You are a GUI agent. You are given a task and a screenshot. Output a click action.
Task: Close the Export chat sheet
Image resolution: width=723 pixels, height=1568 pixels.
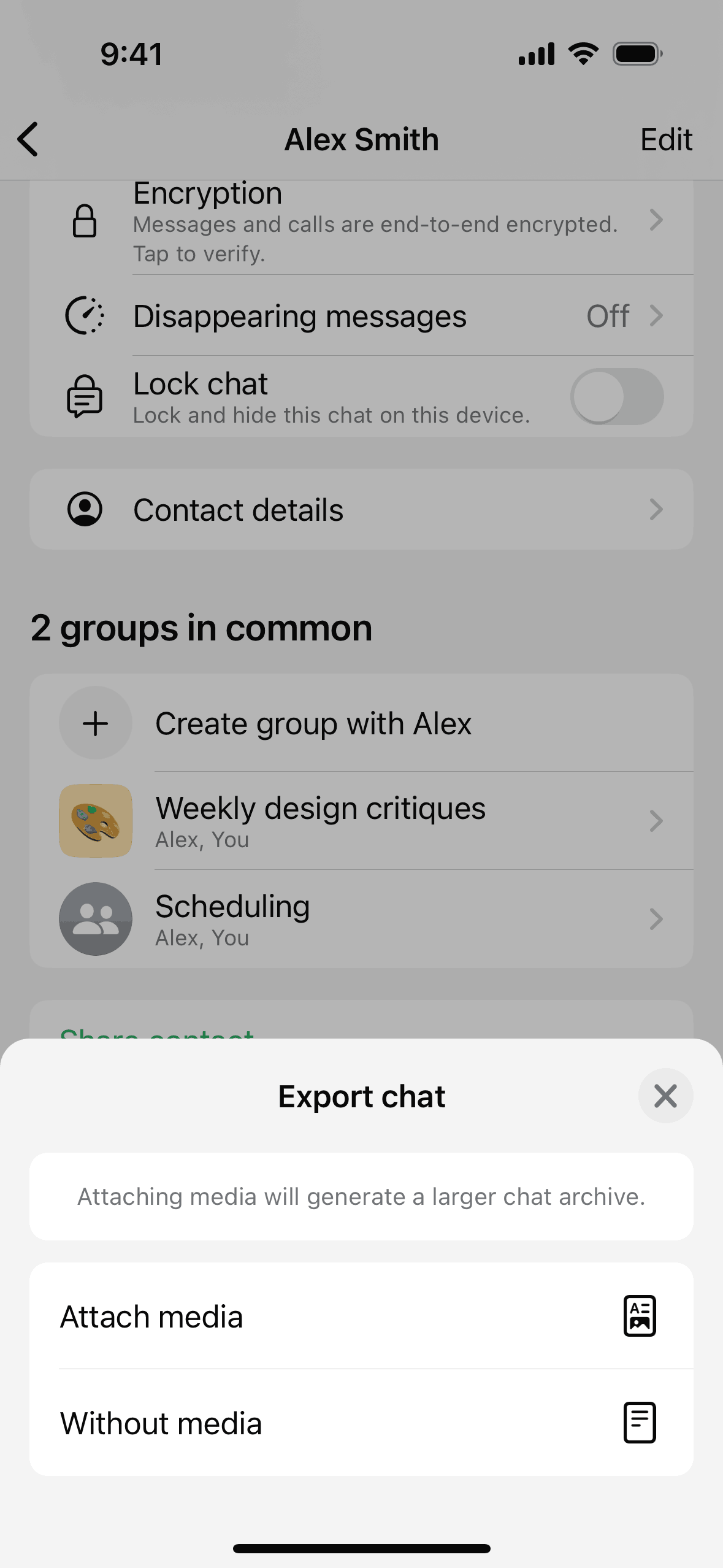tap(665, 1096)
